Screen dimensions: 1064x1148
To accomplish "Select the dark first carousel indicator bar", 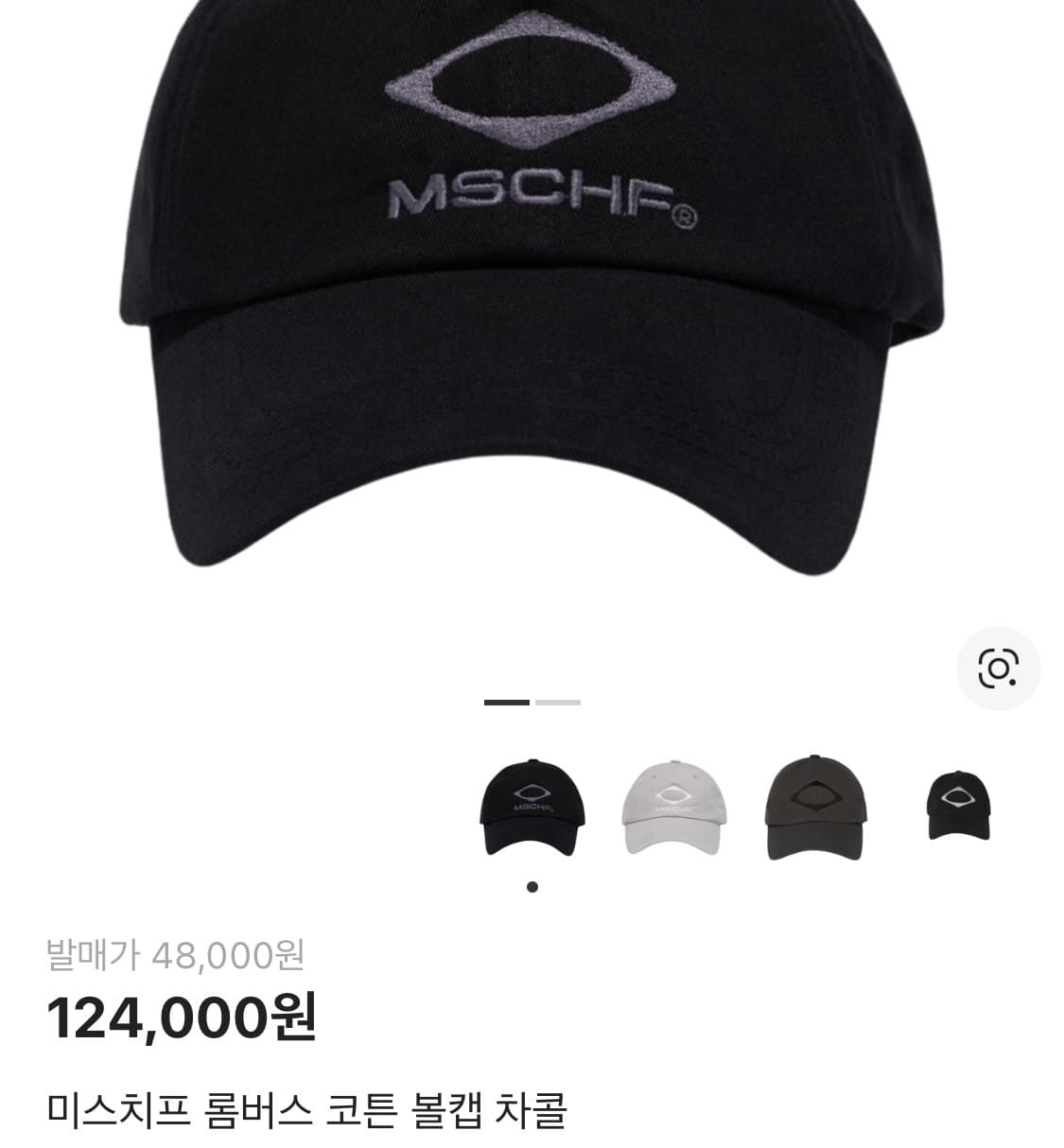I will (506, 704).
